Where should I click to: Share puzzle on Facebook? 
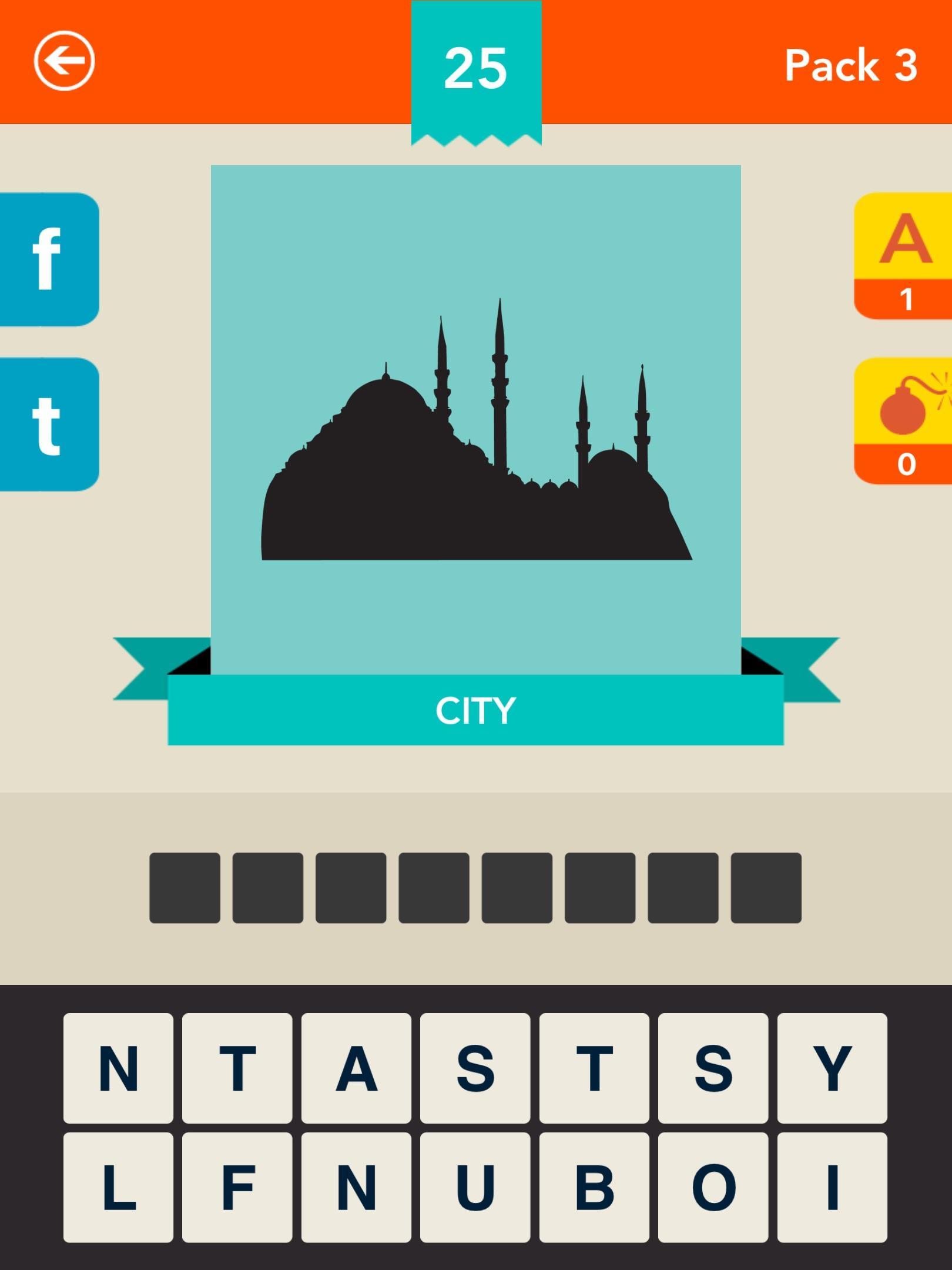48,259
